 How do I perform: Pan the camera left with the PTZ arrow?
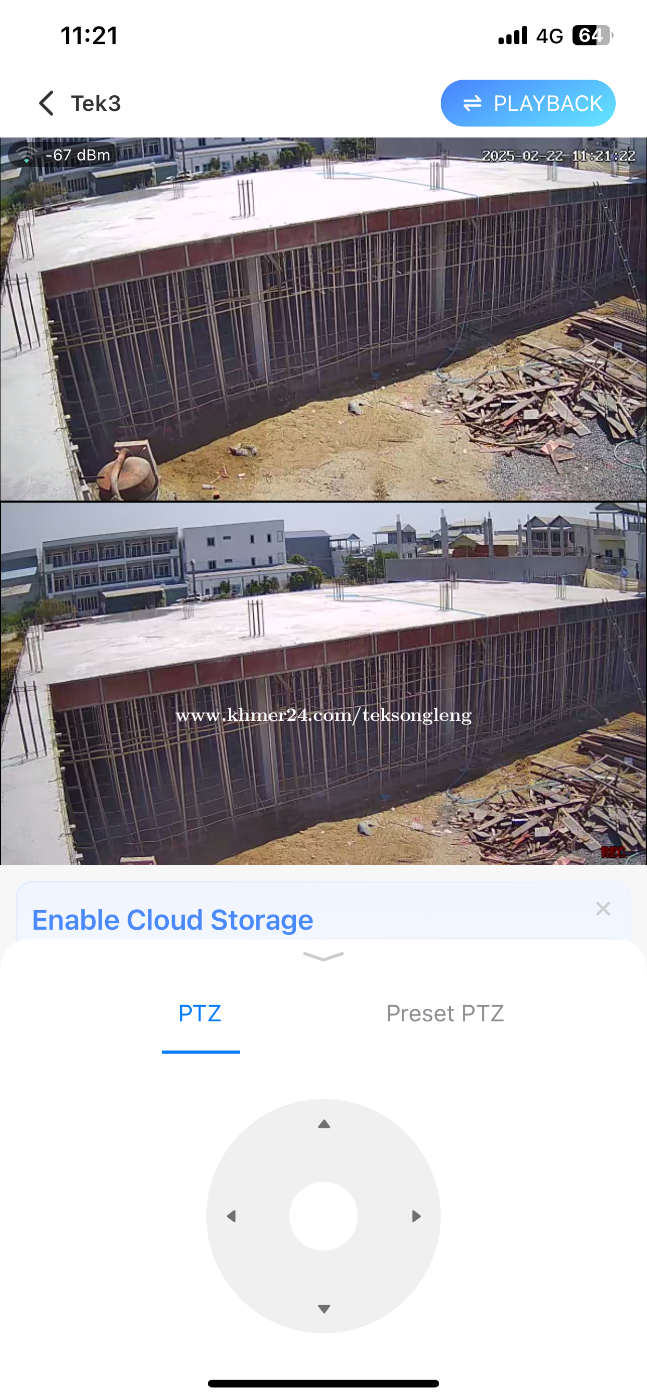click(231, 1216)
